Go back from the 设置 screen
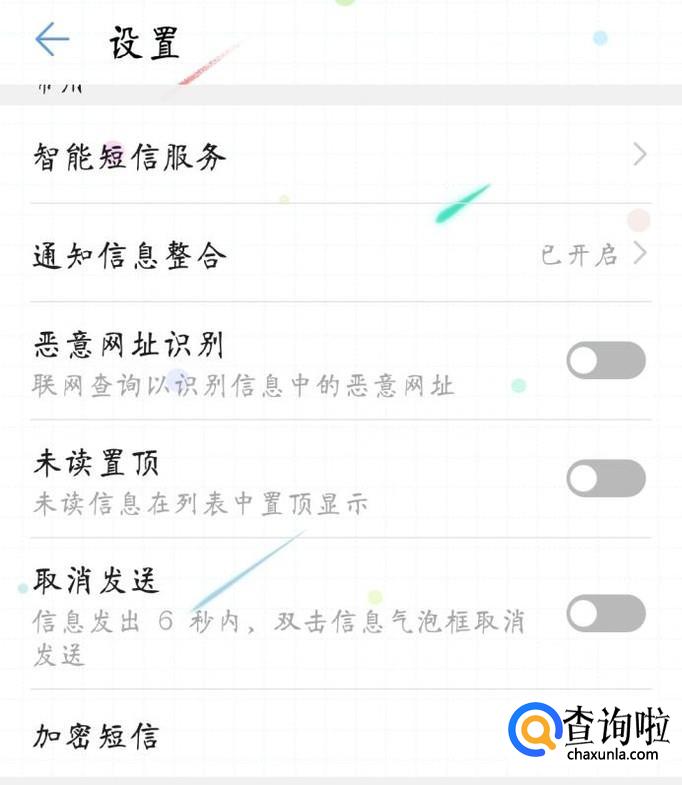682x785 pixels. (52, 40)
